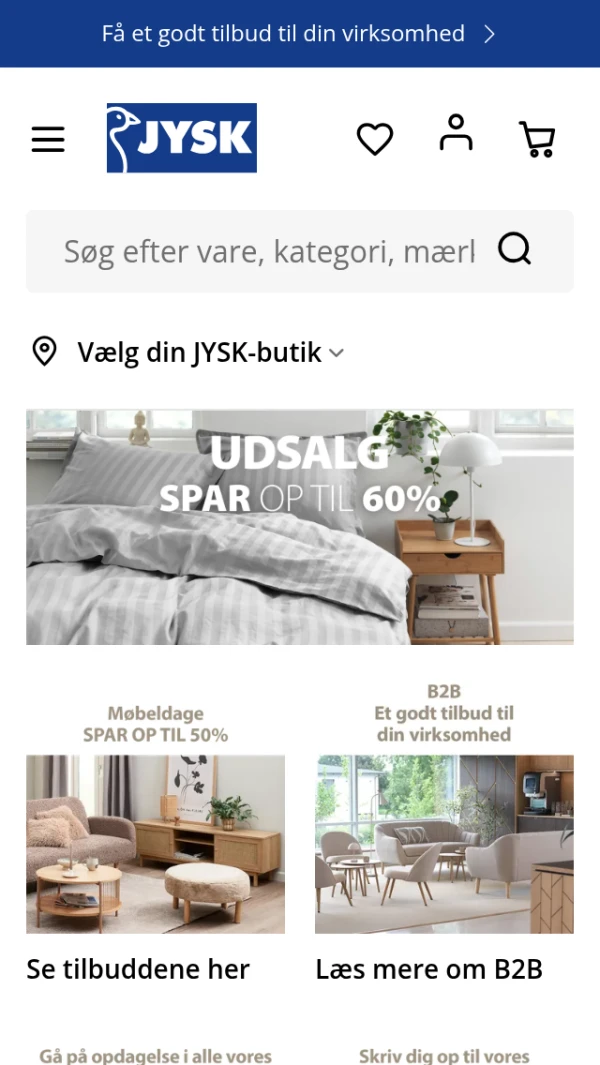
Task: Open the Udsalg spar op til 60% banner
Action: pos(300,527)
